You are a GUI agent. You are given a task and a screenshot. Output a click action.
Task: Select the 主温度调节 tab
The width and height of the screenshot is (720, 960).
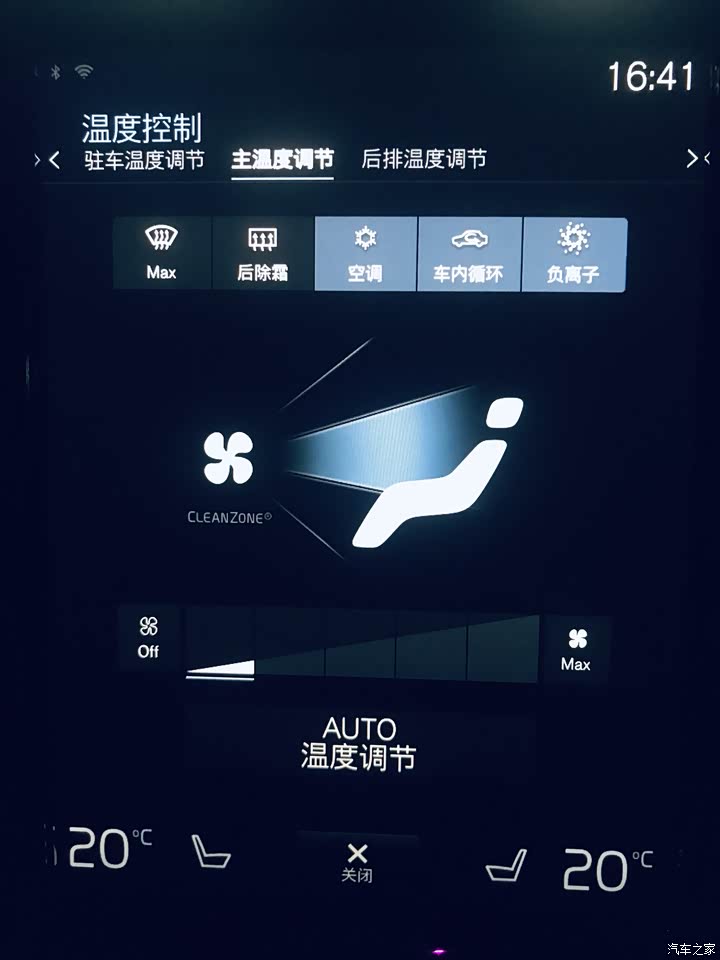point(283,160)
